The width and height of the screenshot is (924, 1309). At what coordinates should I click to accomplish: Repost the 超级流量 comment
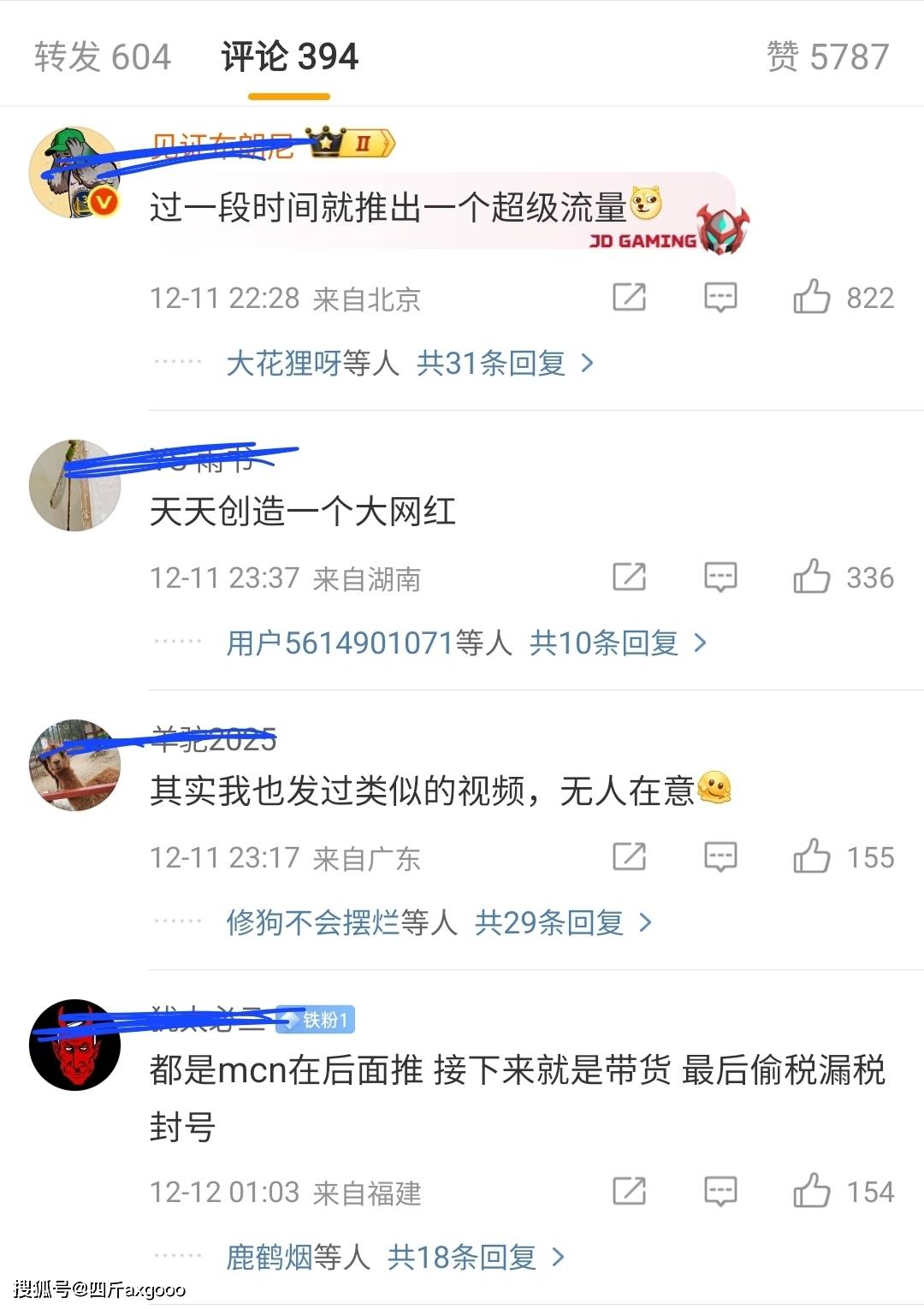630,298
